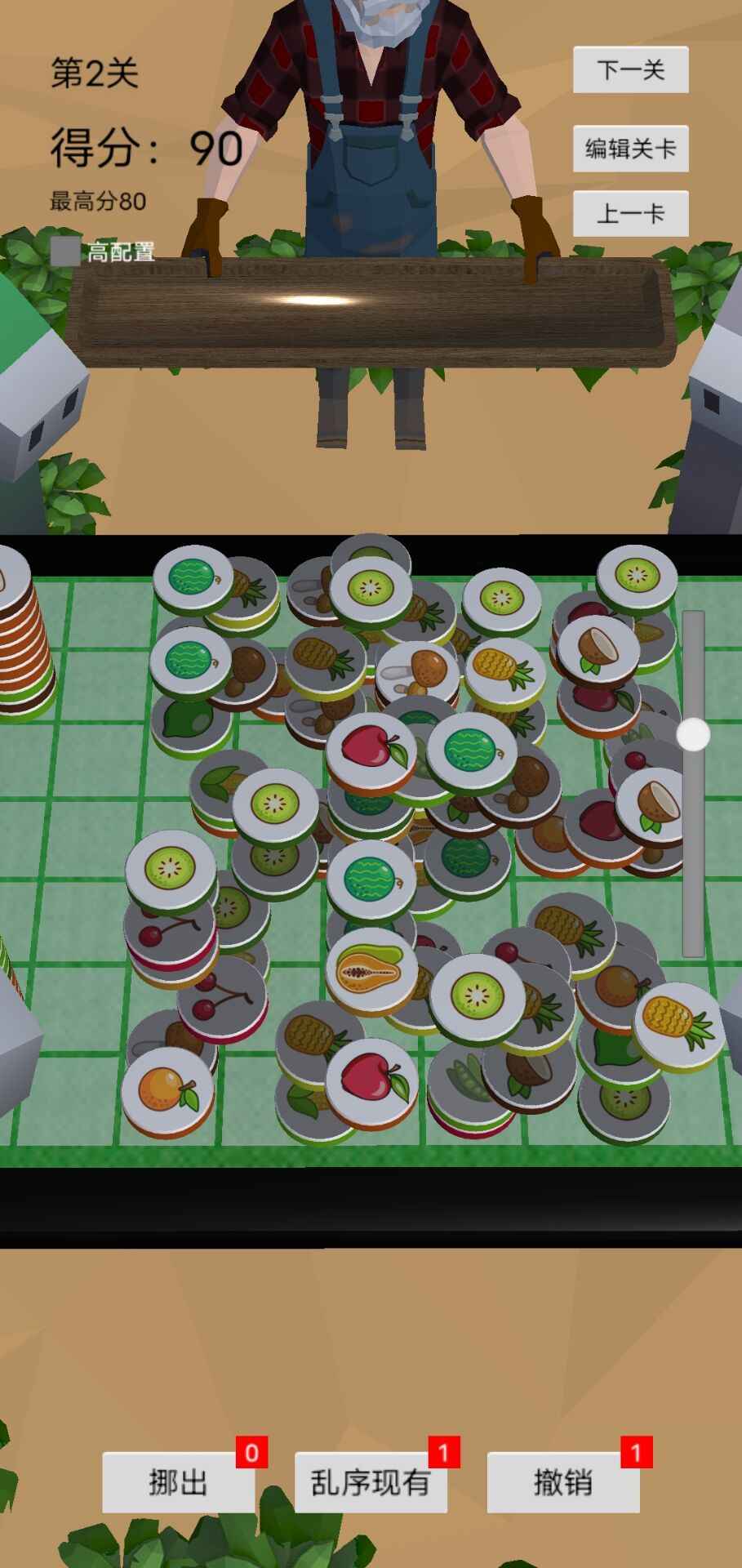
Task: Pick the yellow pineapple tile at right edge
Action: [x=678, y=1022]
